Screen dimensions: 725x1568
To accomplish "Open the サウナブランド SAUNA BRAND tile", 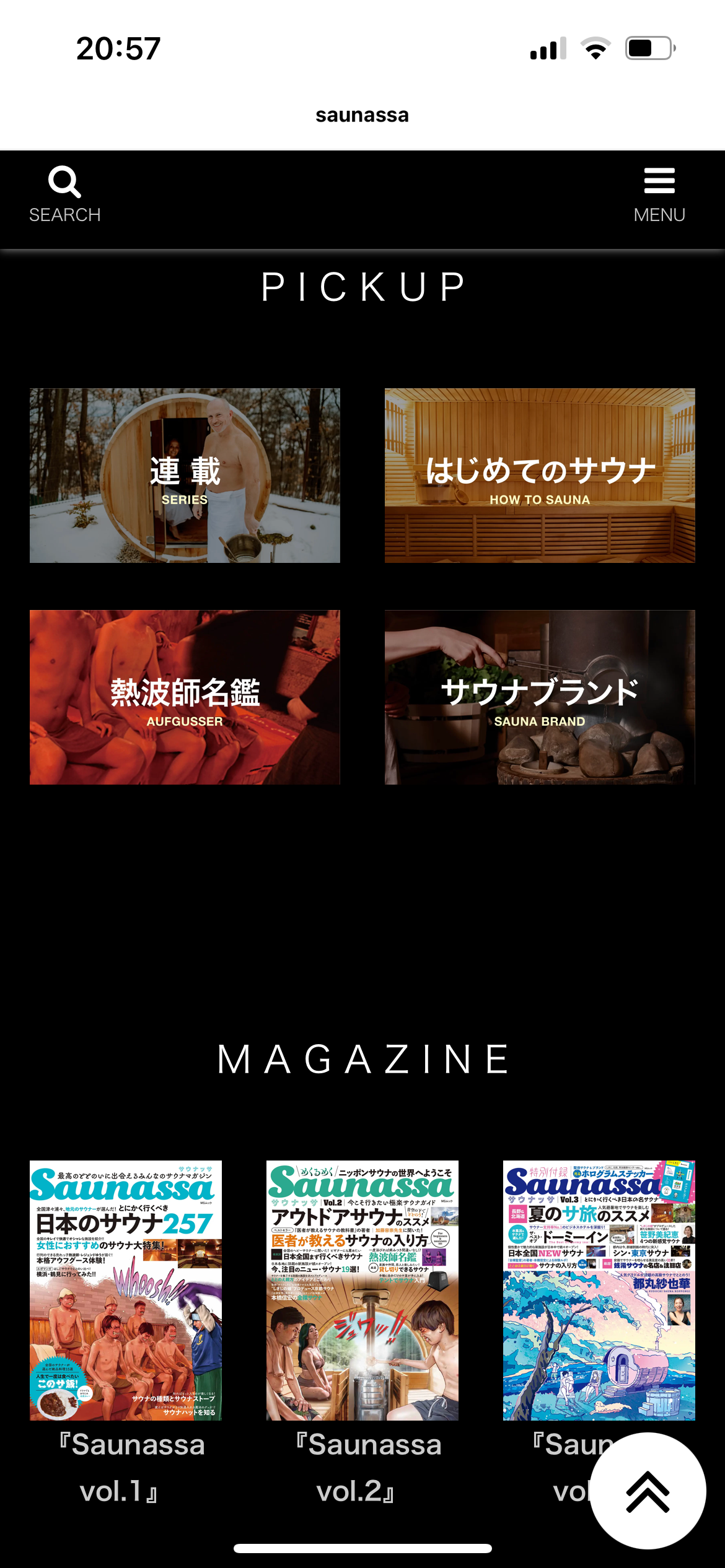I will click(540, 697).
